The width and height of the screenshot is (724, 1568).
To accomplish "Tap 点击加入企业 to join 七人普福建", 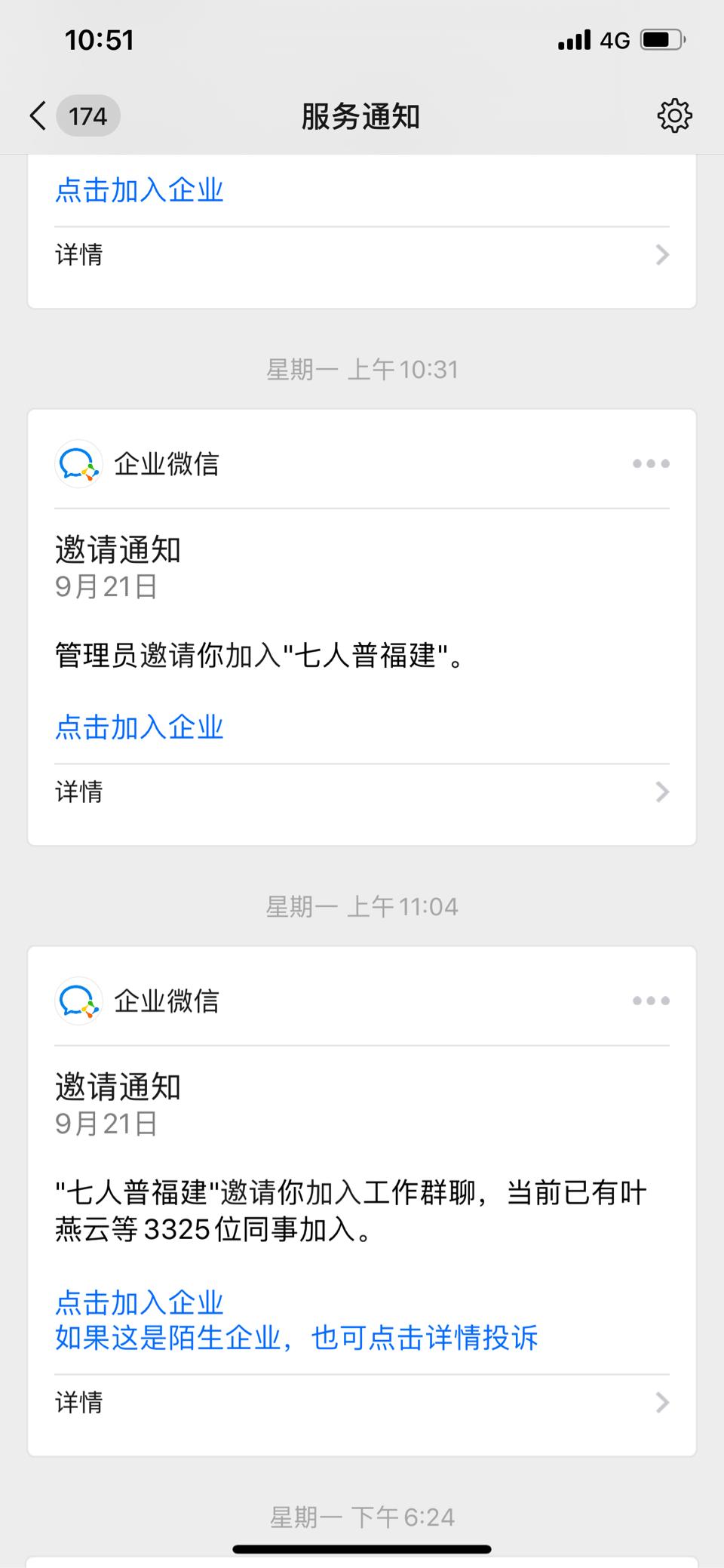I will click(140, 727).
